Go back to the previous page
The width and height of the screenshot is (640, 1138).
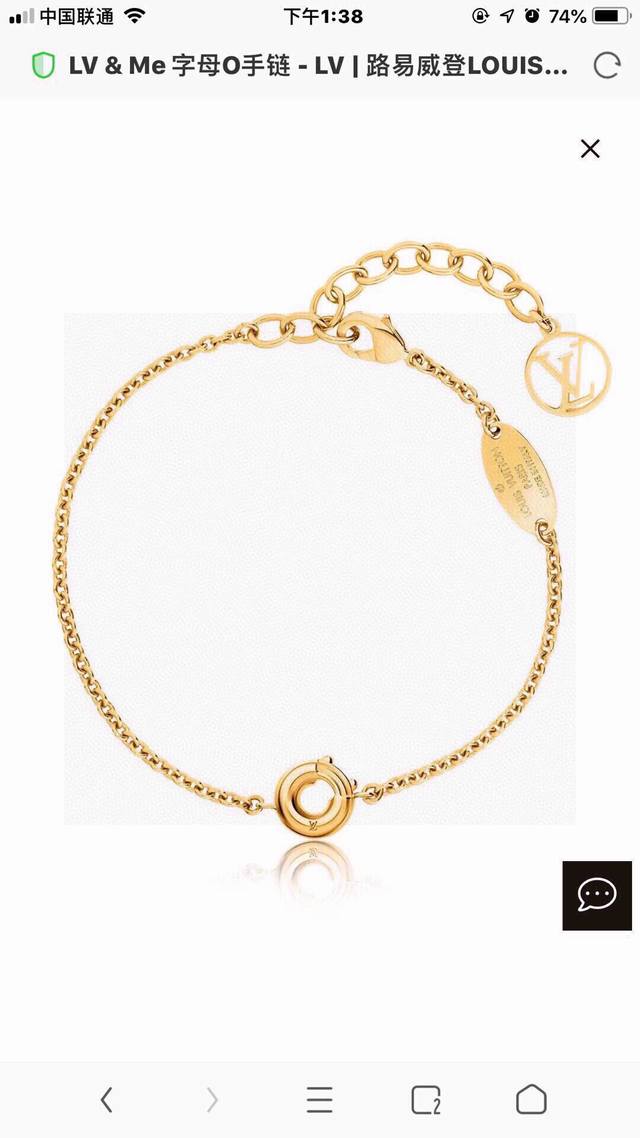click(x=107, y=1100)
